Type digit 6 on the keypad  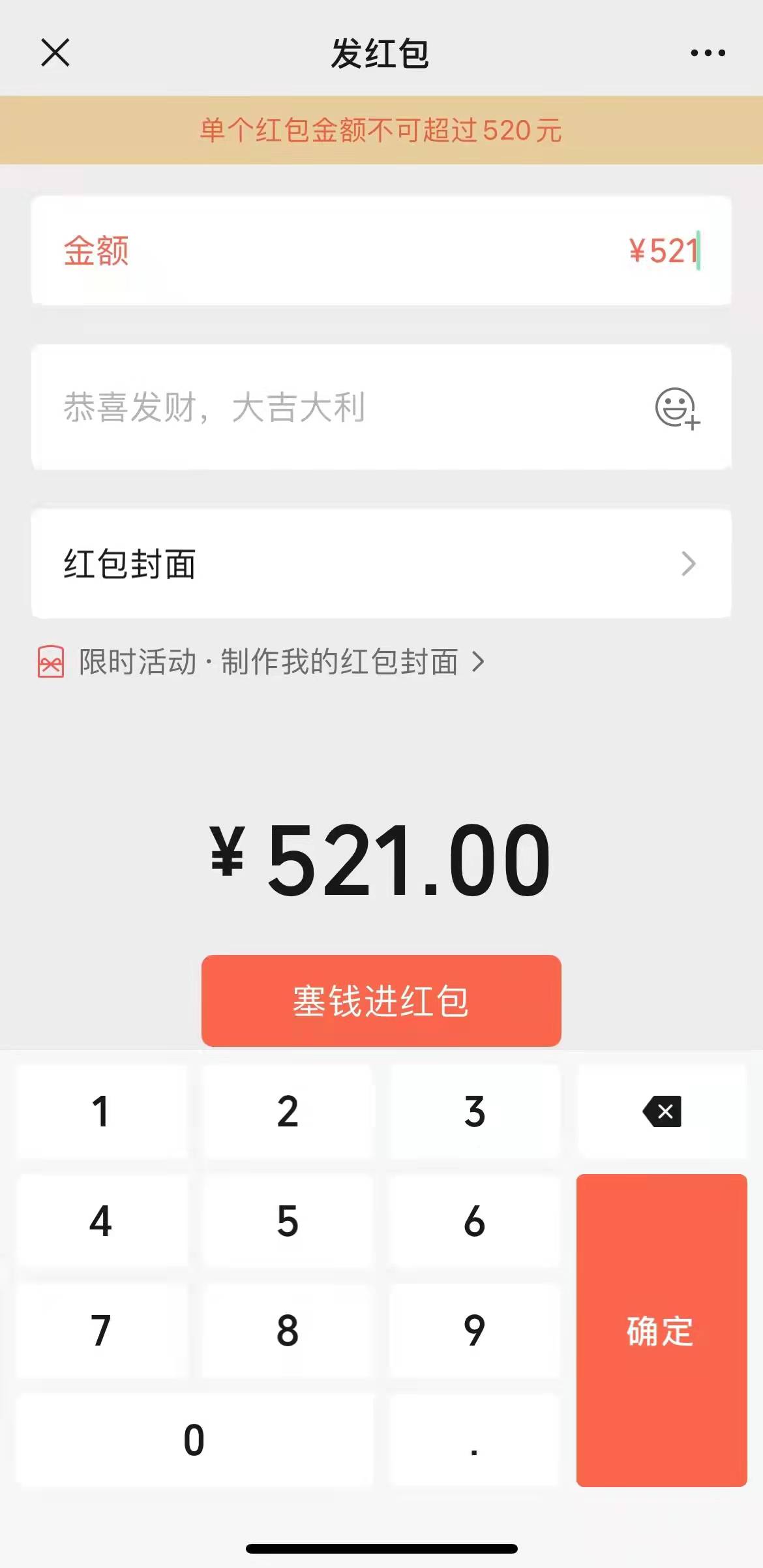pyautogui.click(x=475, y=1221)
